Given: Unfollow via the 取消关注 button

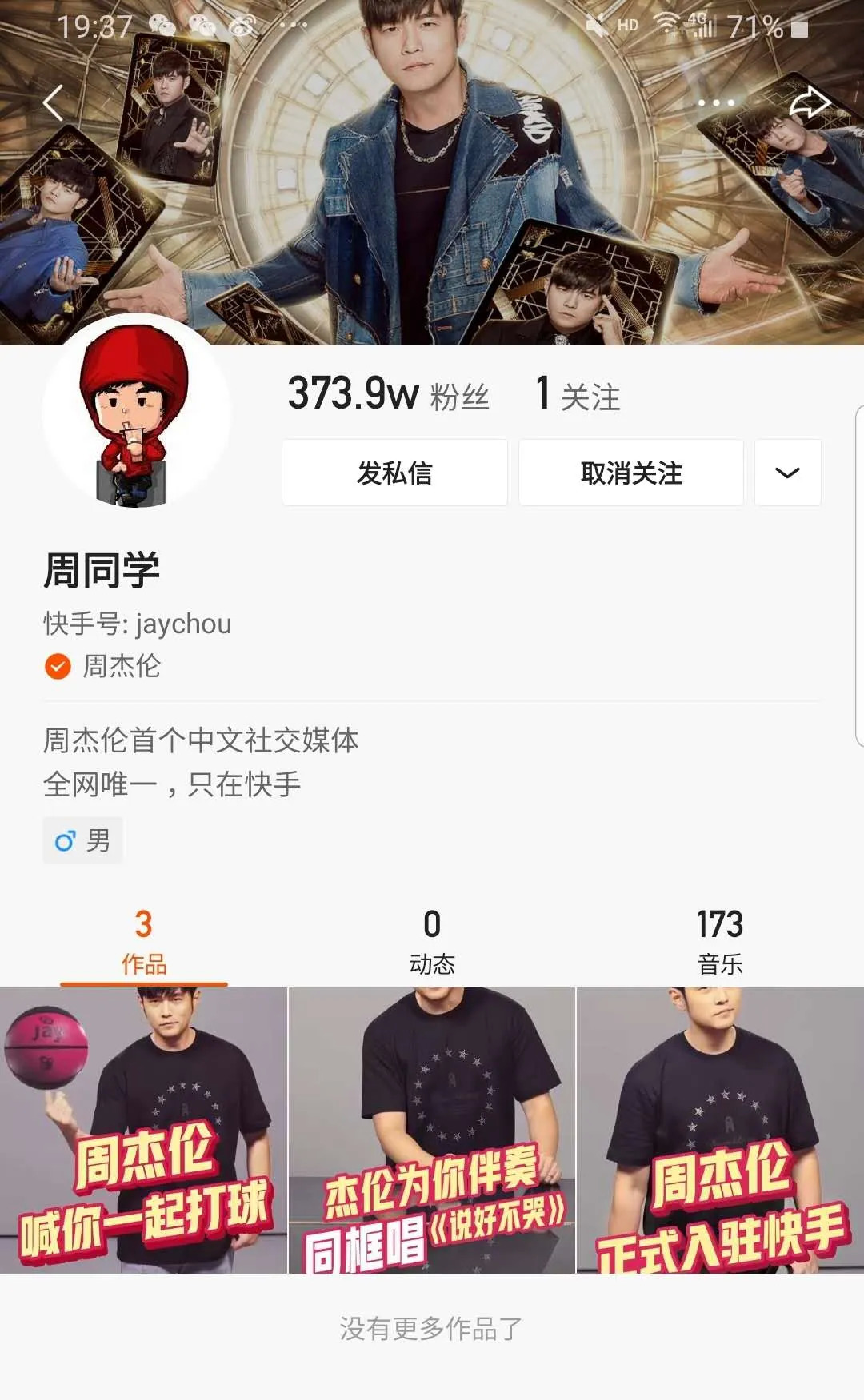Looking at the screenshot, I should tap(631, 473).
